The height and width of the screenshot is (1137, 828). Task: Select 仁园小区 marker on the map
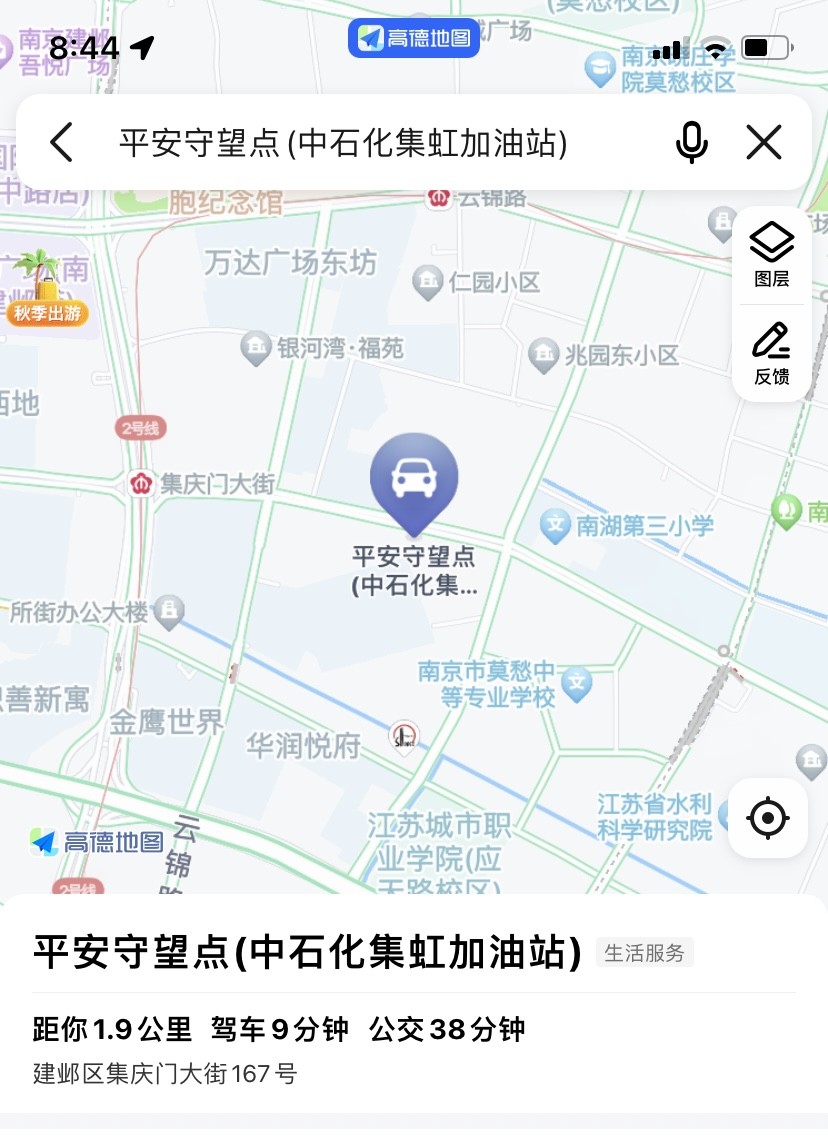pyautogui.click(x=429, y=282)
